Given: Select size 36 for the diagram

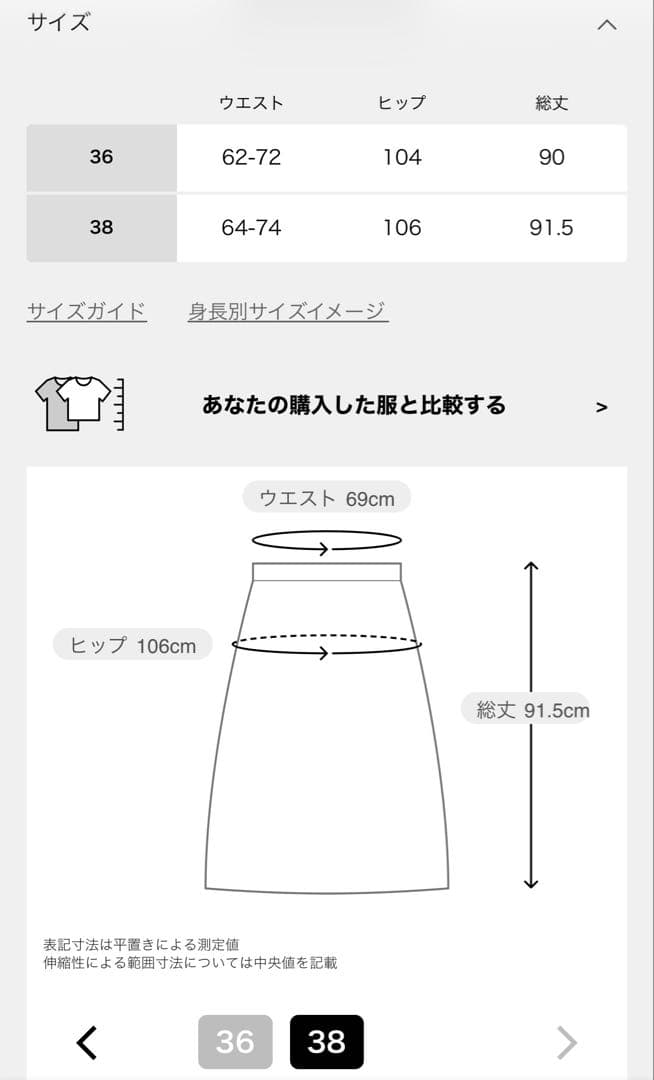Looking at the screenshot, I should tap(235, 1042).
